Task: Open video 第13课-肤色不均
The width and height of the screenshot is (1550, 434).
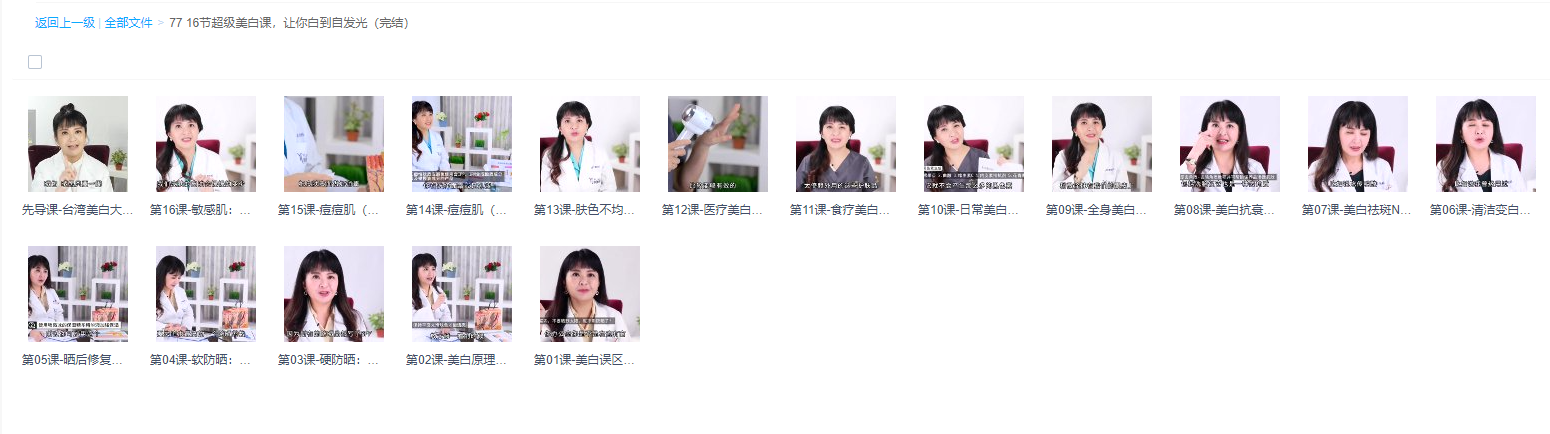Action: coord(590,144)
